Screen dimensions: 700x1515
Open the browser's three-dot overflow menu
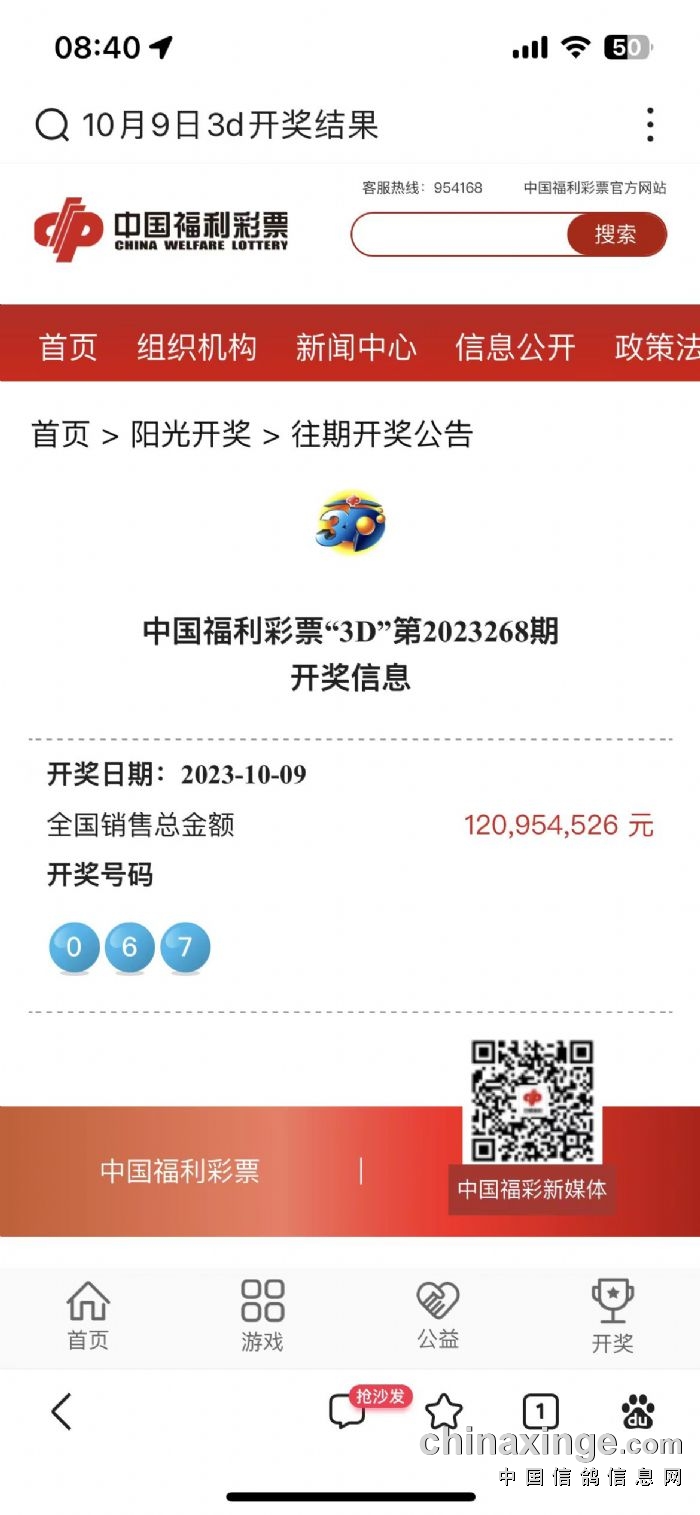click(x=650, y=125)
